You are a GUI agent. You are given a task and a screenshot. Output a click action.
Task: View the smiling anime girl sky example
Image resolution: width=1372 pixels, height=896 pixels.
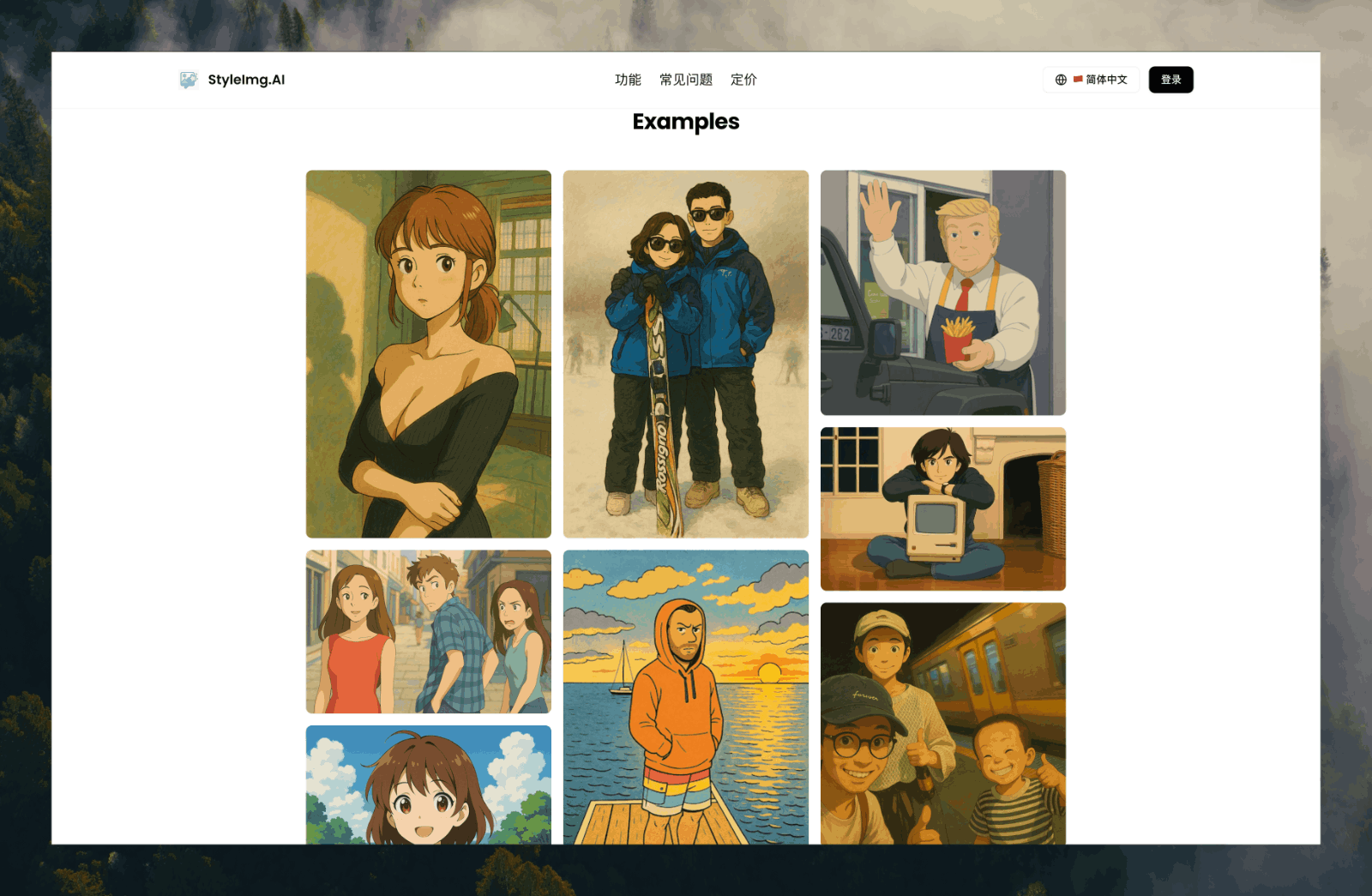coord(429,785)
